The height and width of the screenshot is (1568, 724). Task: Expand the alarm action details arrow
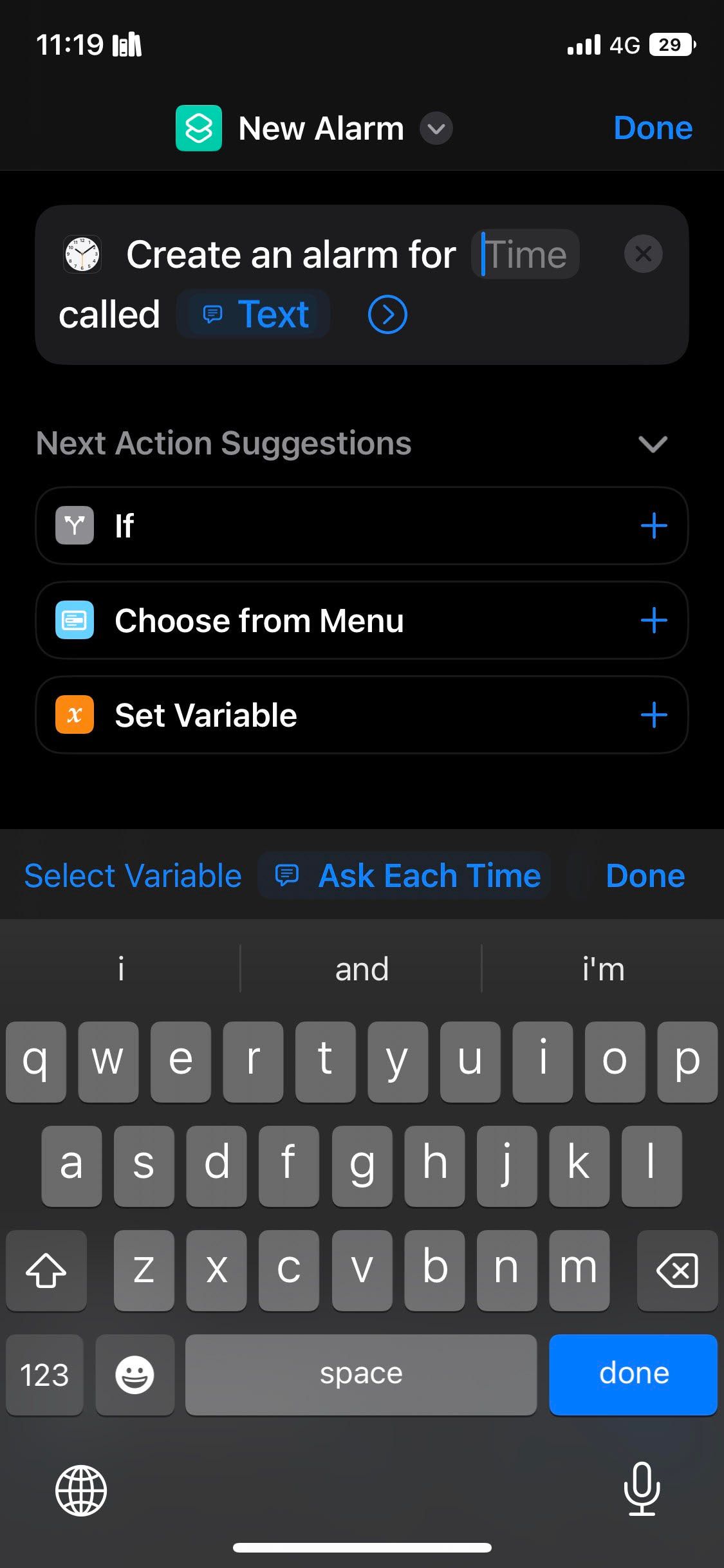(386, 315)
